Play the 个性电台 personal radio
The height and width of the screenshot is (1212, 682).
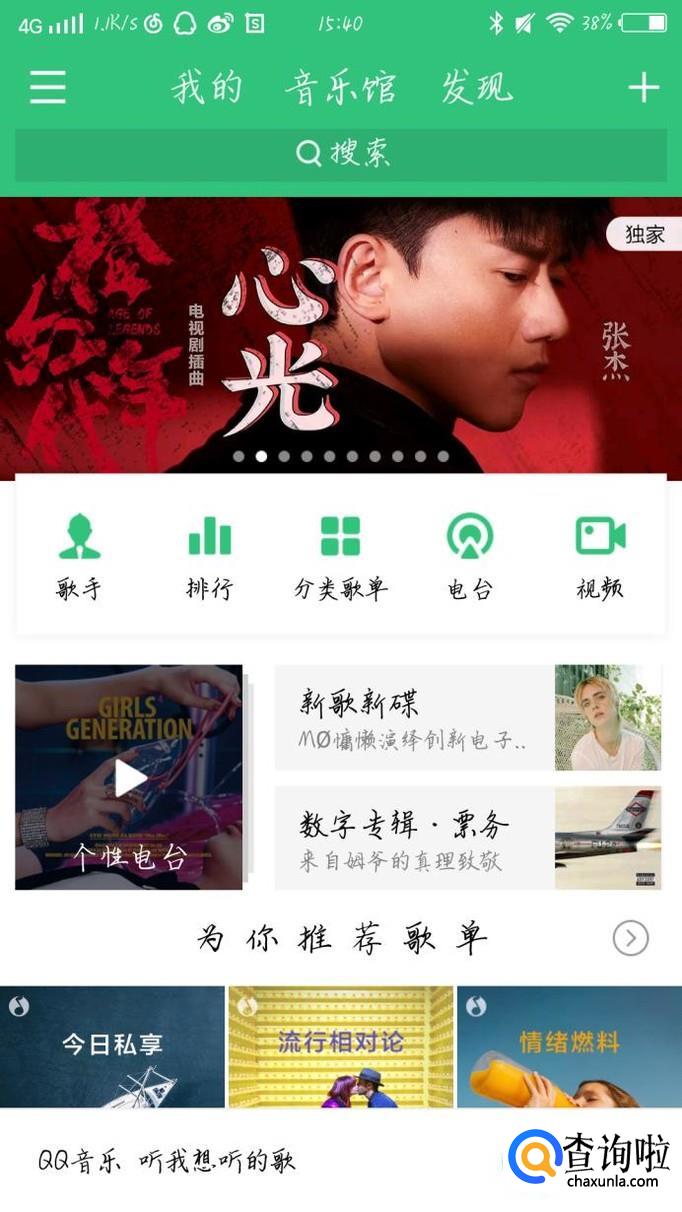(129, 777)
